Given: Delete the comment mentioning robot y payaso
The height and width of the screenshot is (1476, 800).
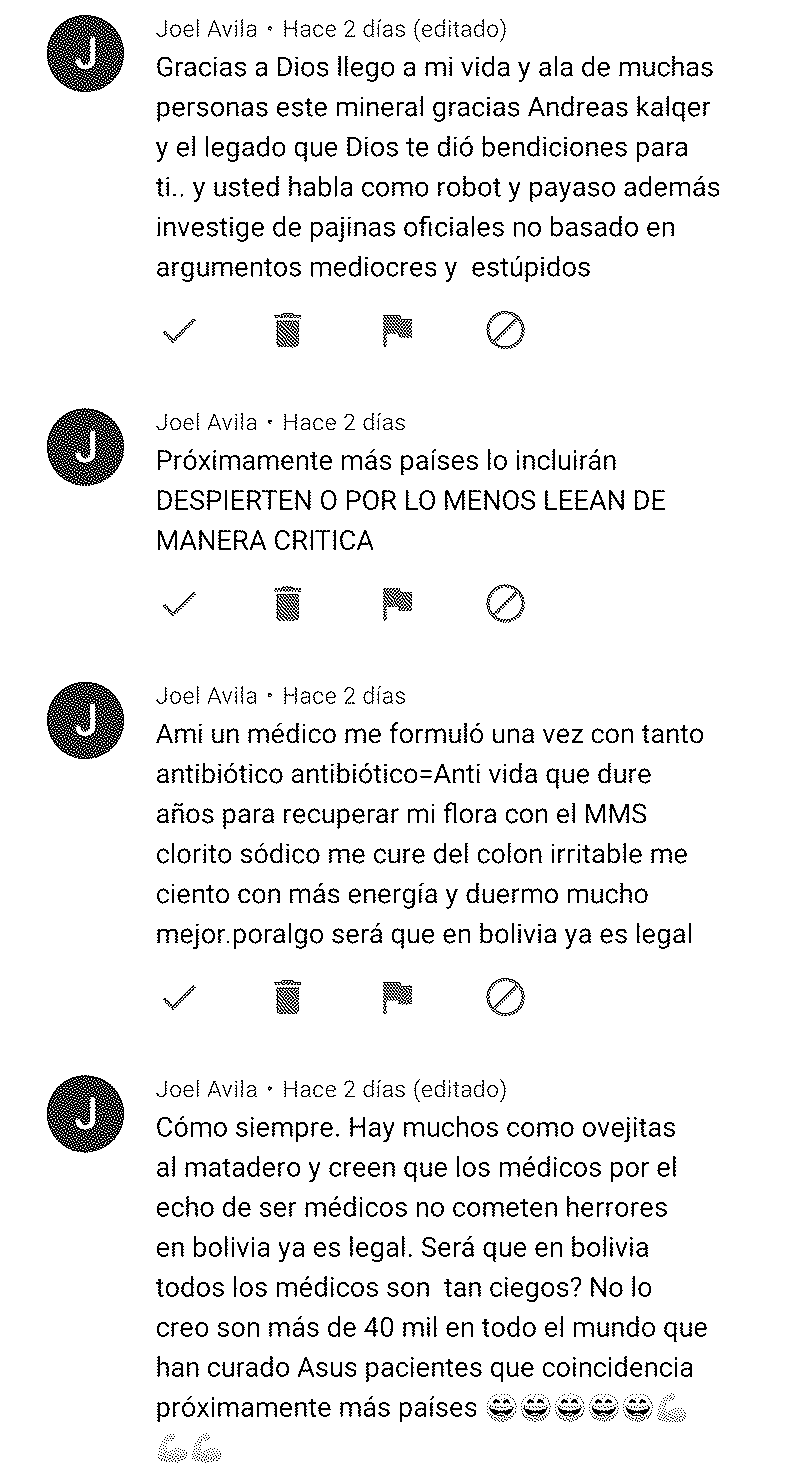Looking at the screenshot, I should click(x=288, y=329).
